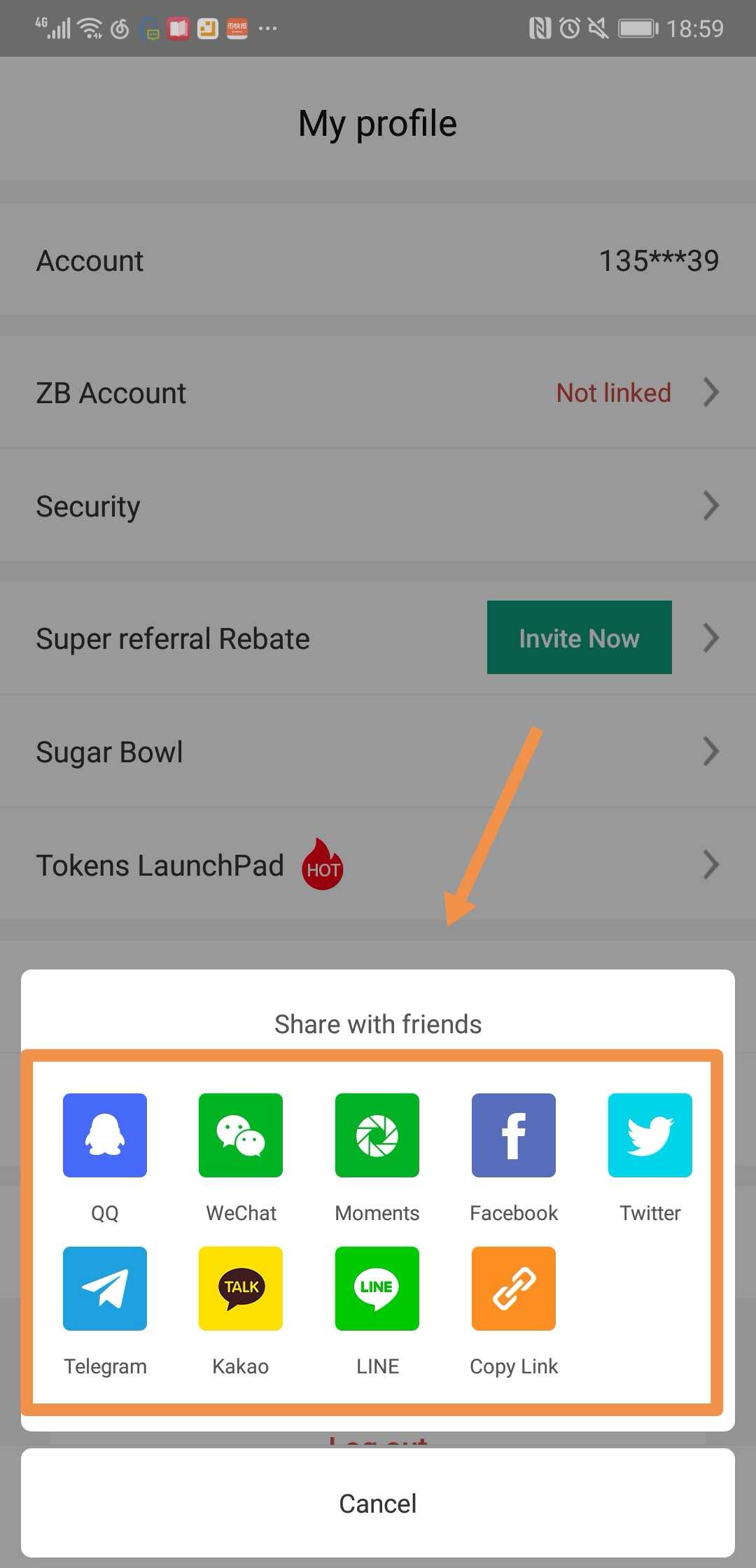Share through Telegram

pos(105,1289)
